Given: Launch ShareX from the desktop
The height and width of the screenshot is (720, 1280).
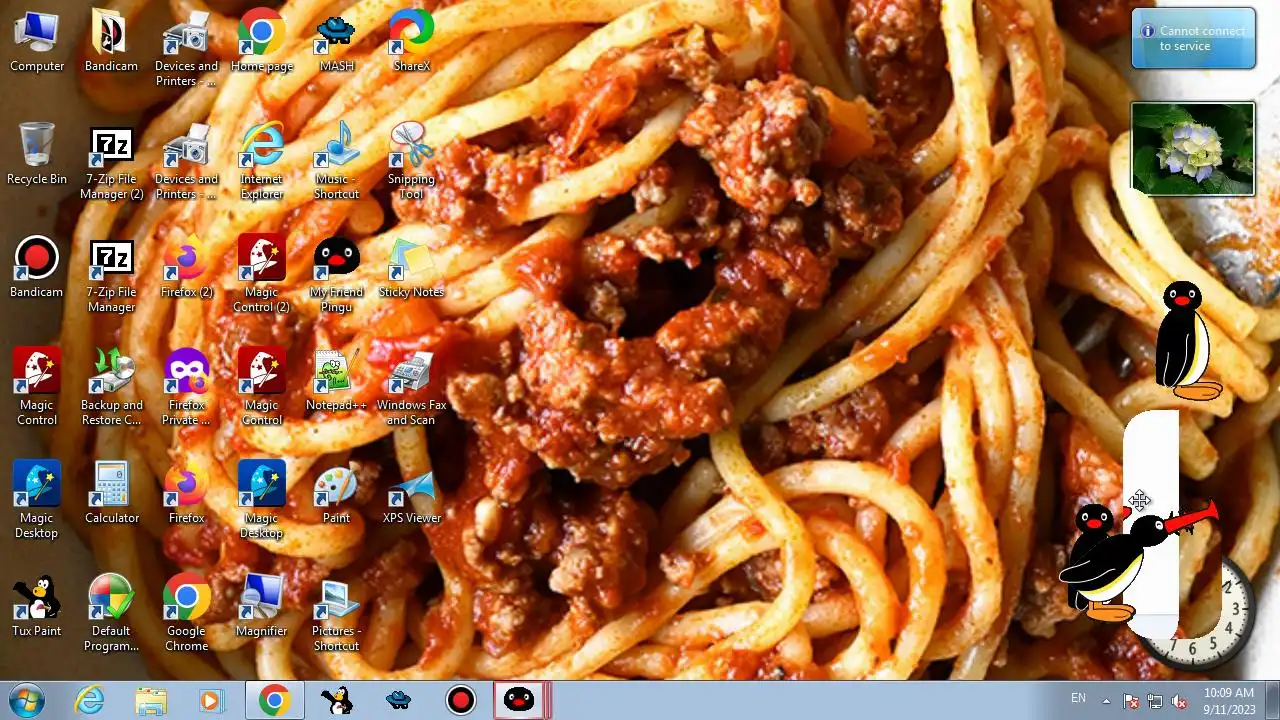Looking at the screenshot, I should [x=411, y=33].
